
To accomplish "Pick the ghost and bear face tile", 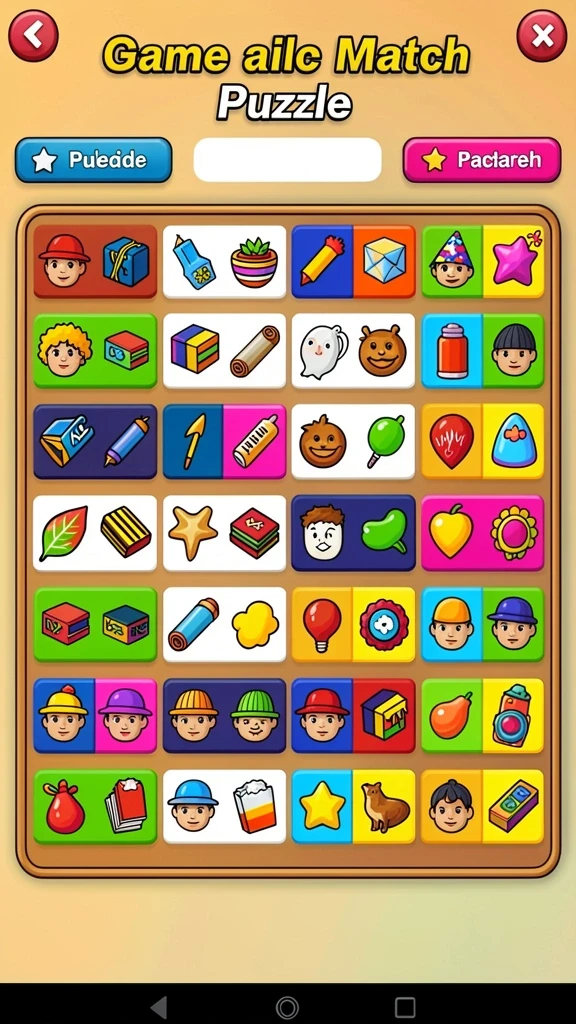I will (353, 351).
